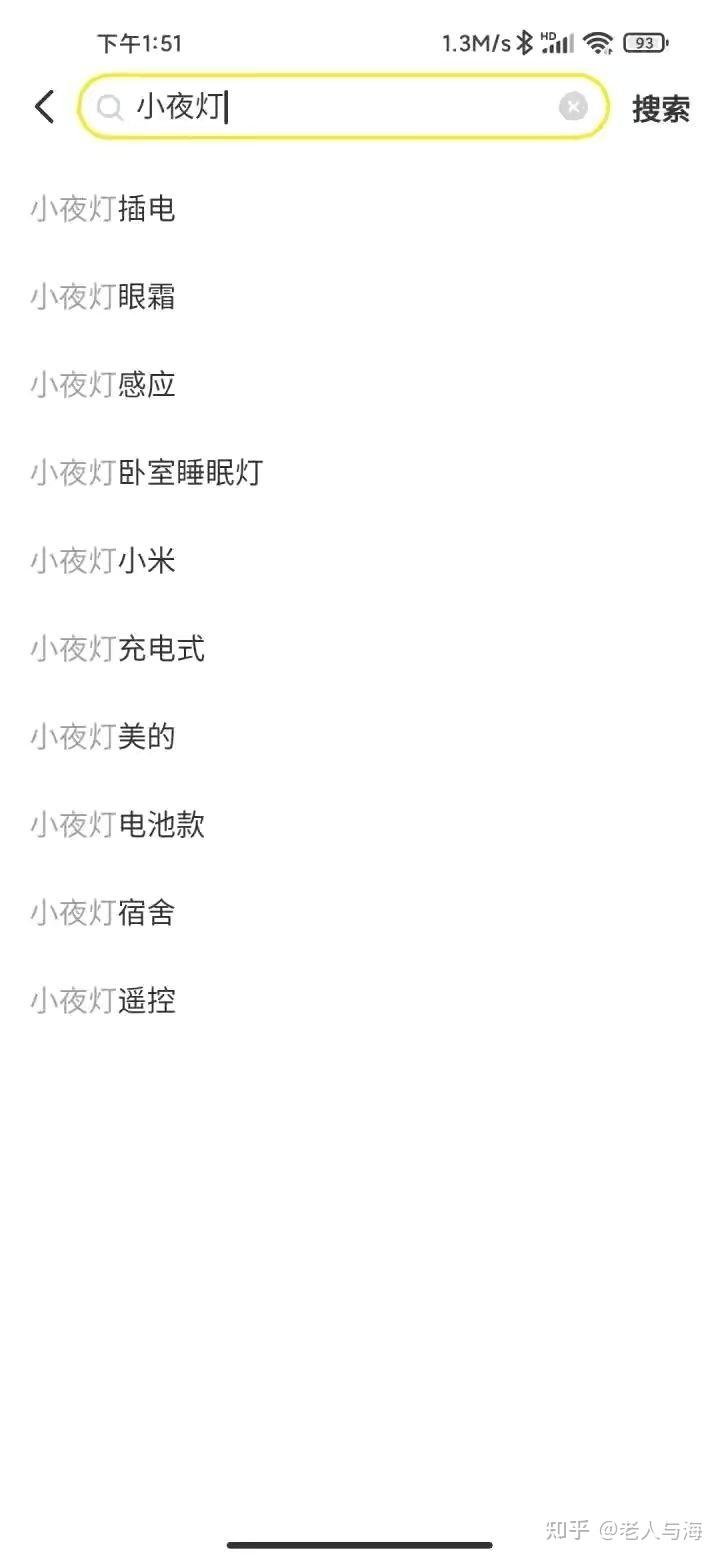Pick 小夜灯卧室睡眠灯 from suggestions
This screenshot has width=720, height=1560.
(x=146, y=473)
